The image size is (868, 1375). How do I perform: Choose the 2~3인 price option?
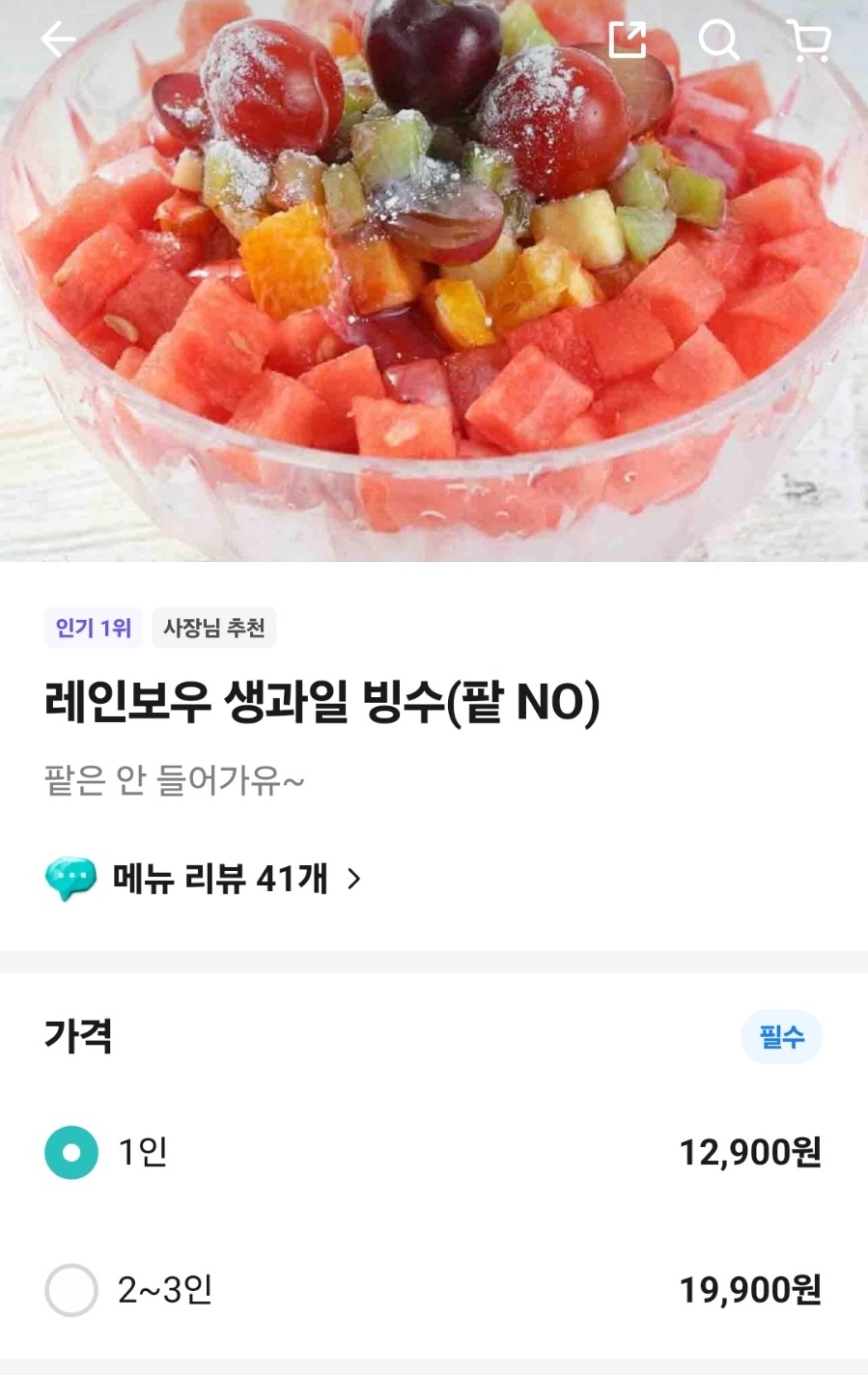pyautogui.click(x=71, y=1290)
